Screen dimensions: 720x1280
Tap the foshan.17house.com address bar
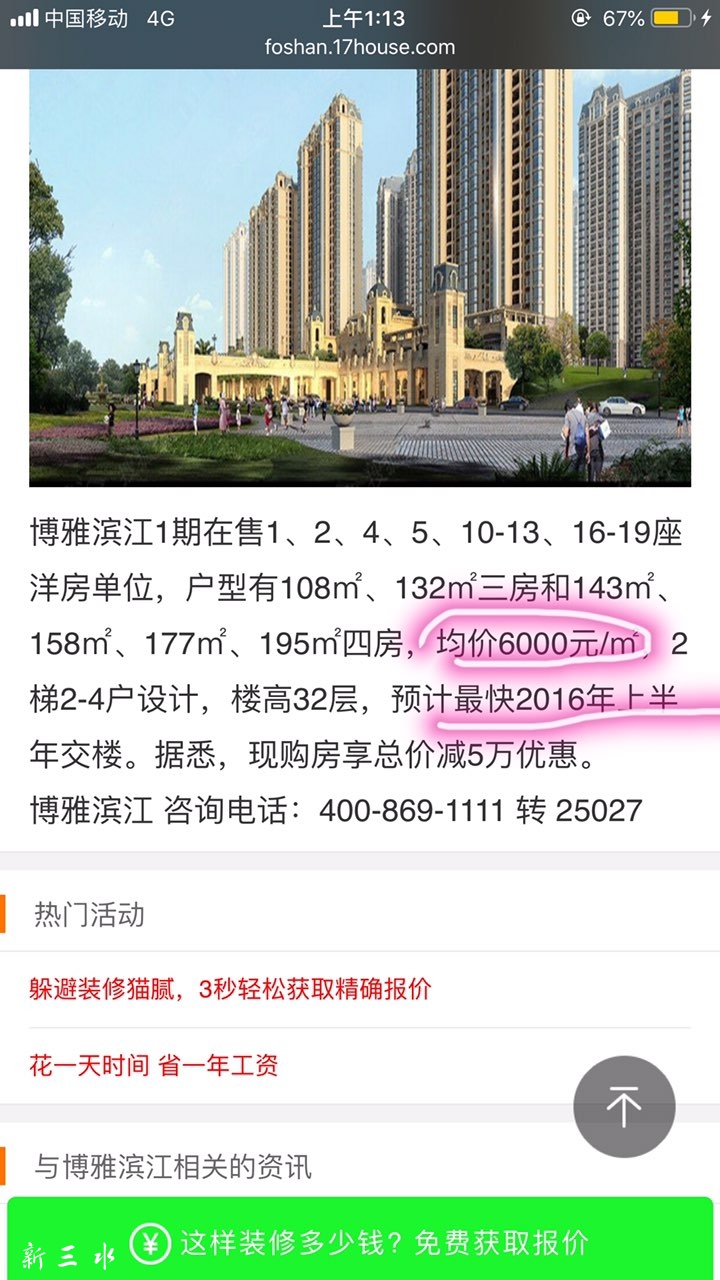[360, 47]
